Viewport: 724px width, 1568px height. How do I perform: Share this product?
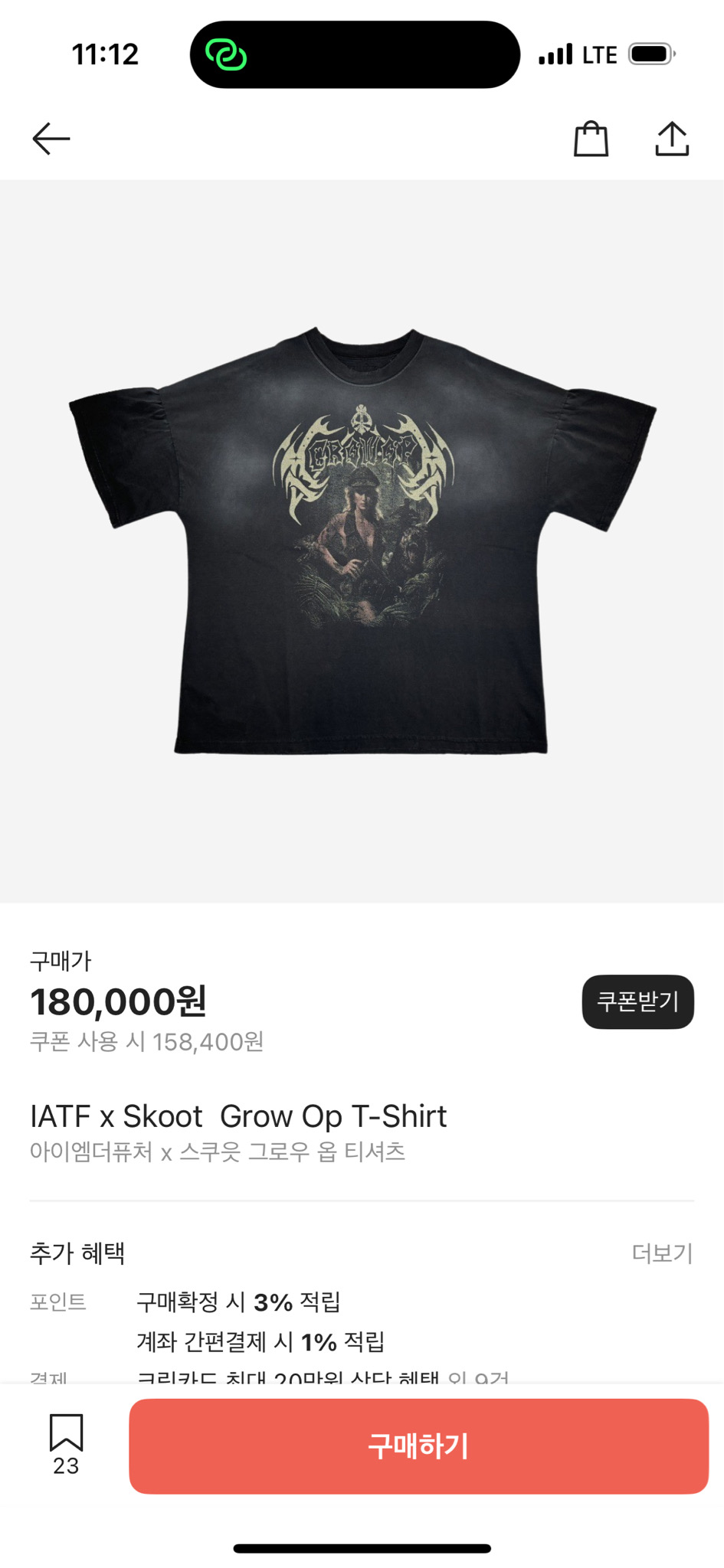click(672, 139)
